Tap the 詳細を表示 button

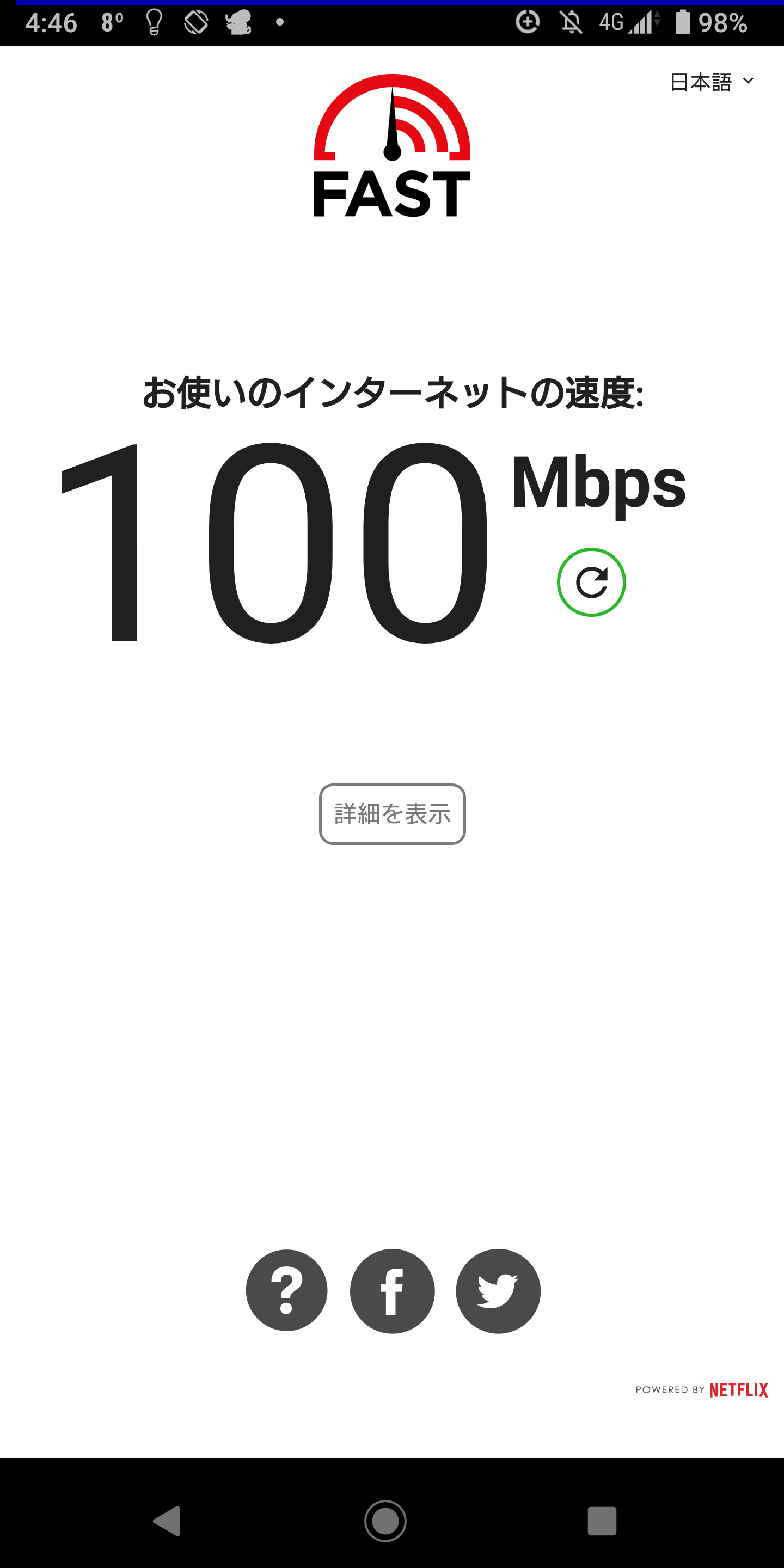click(x=392, y=814)
